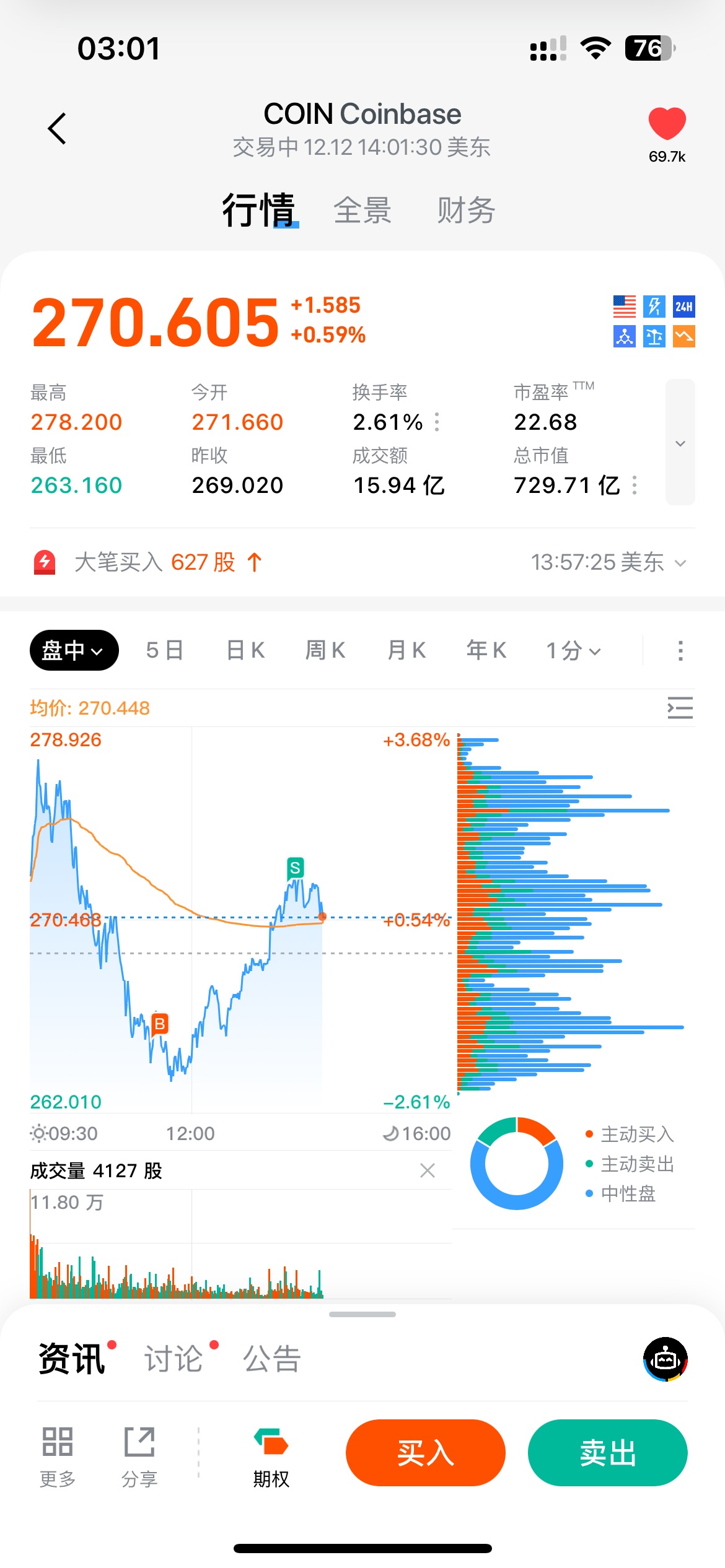Expand the stock metrics panel chevron
Image resolution: width=725 pixels, height=1568 pixels.
coord(680,443)
